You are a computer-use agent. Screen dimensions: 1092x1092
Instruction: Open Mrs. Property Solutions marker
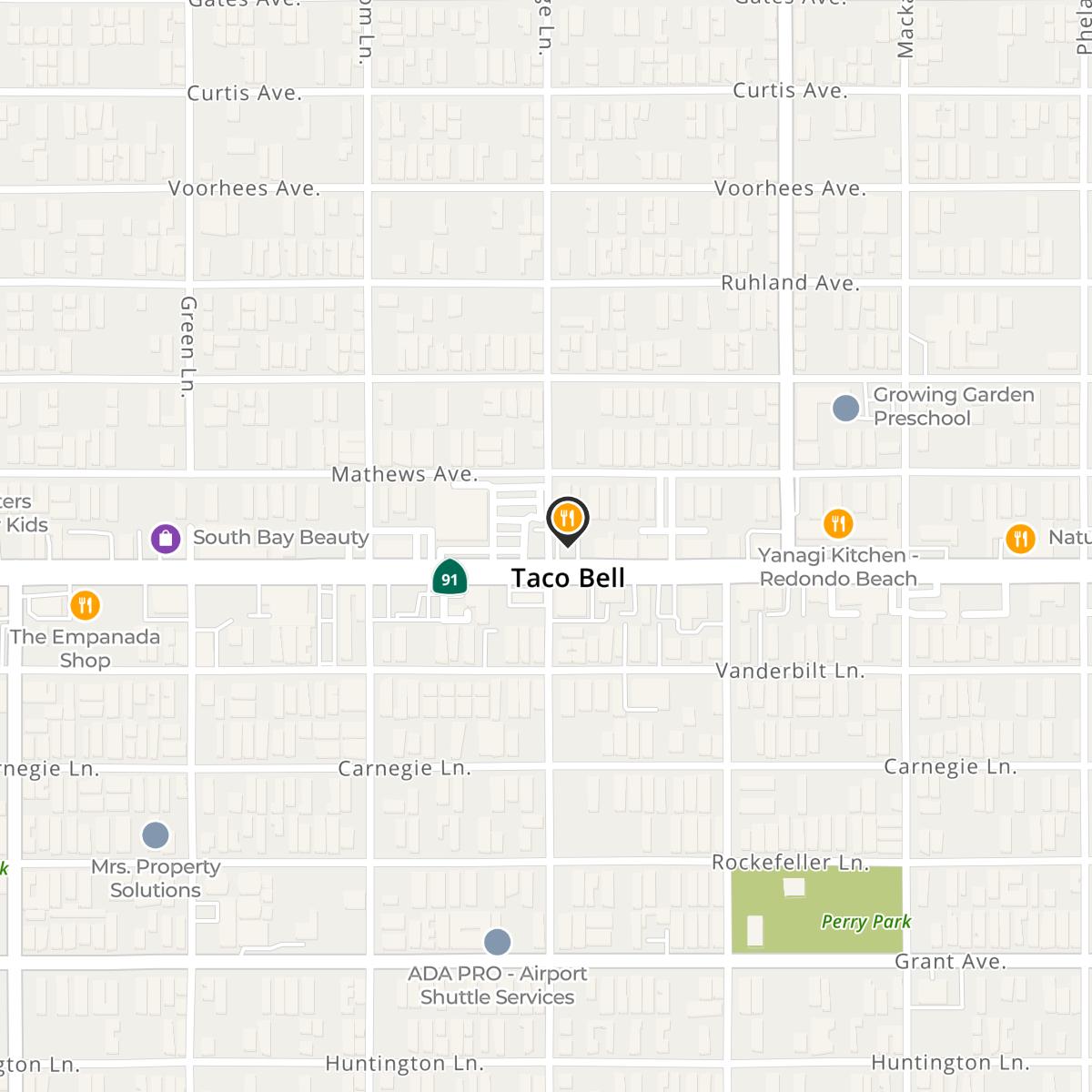point(156,834)
